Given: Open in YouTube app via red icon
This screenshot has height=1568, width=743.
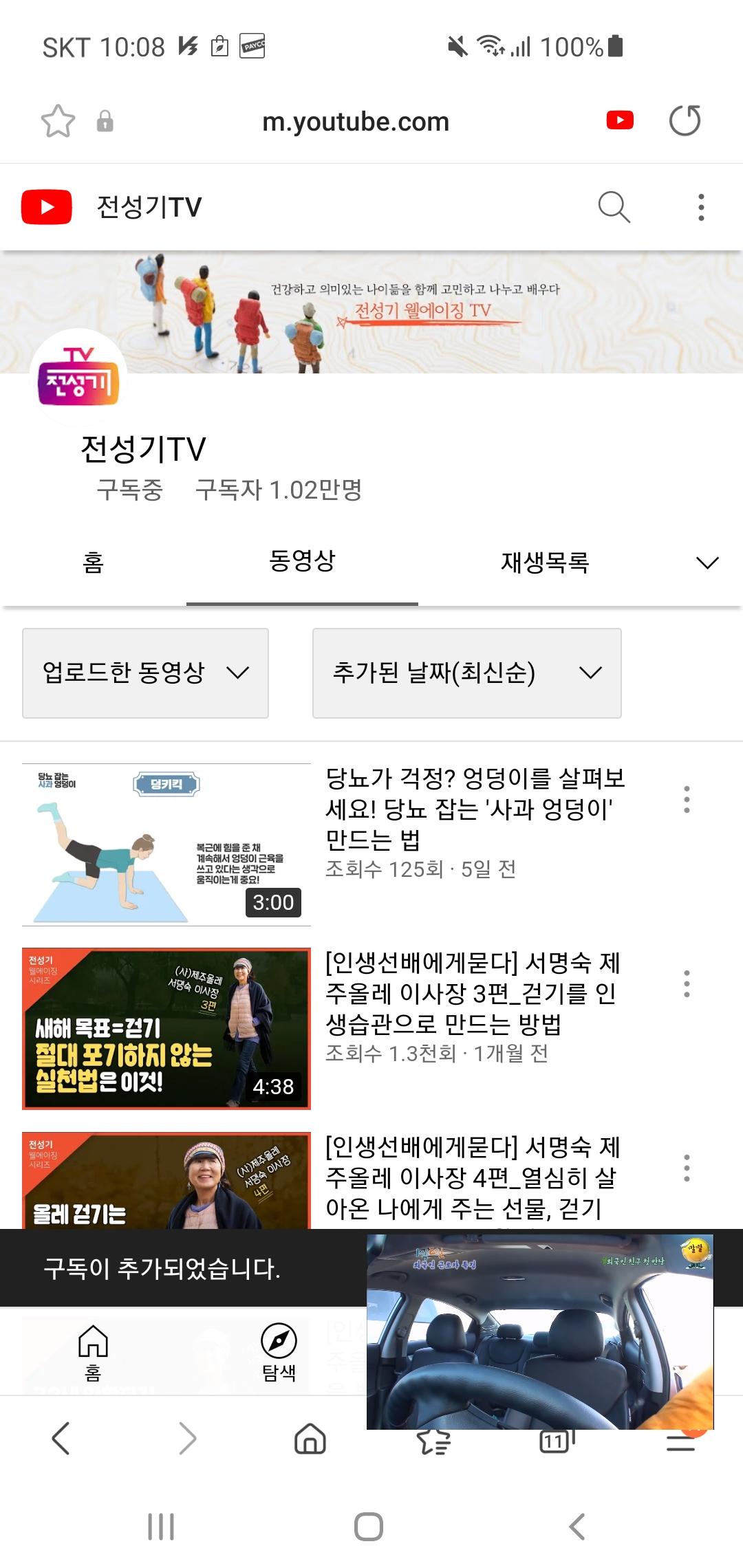Looking at the screenshot, I should [x=620, y=120].
